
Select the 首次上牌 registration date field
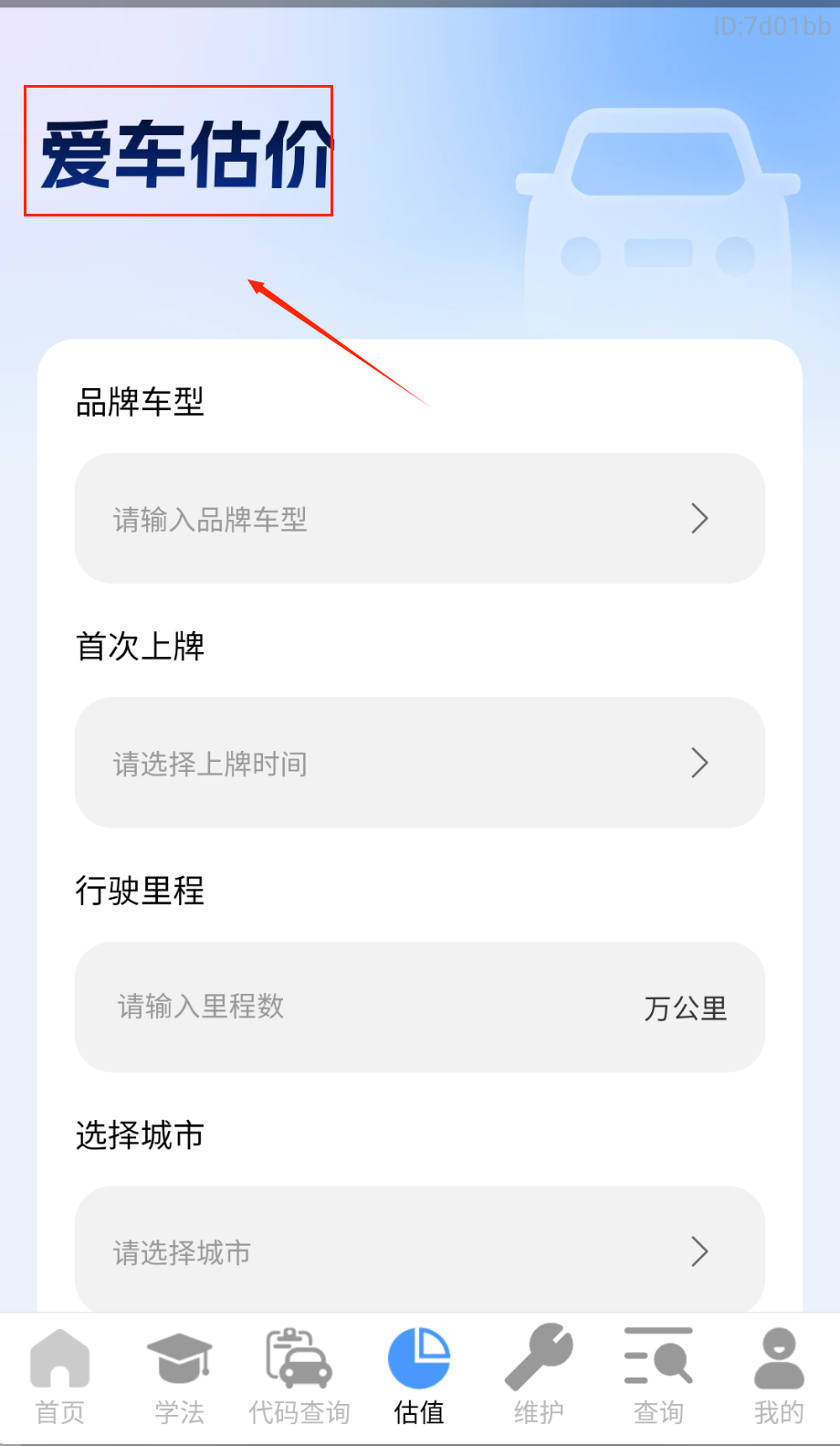tap(419, 763)
